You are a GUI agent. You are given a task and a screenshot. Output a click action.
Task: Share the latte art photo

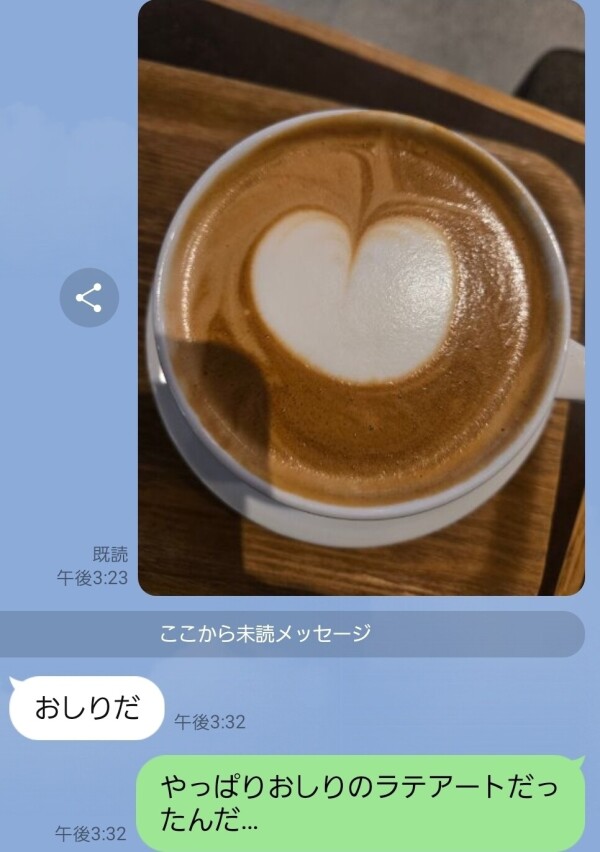(89, 297)
